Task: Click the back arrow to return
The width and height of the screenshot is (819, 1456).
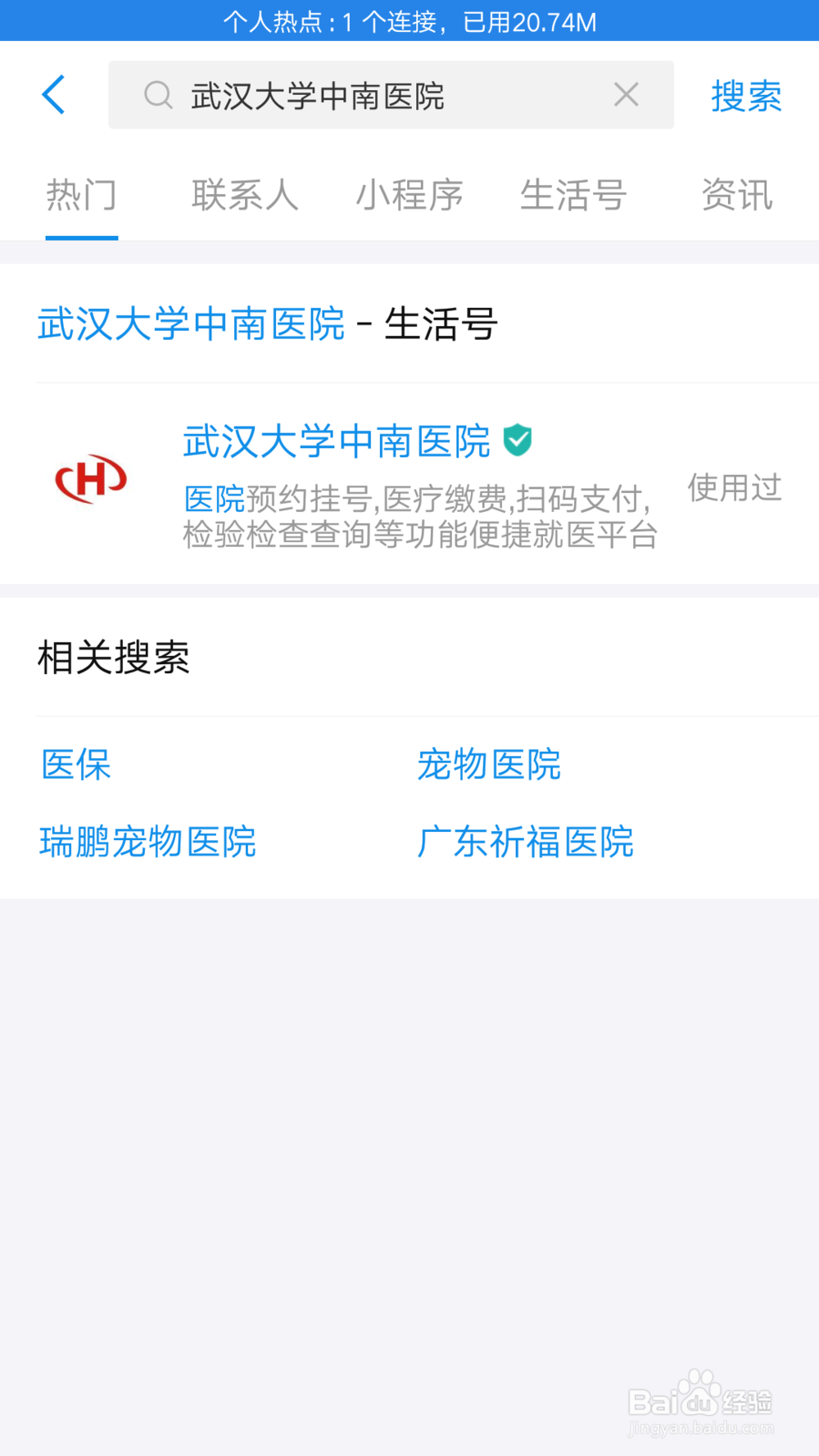Action: pos(53,94)
